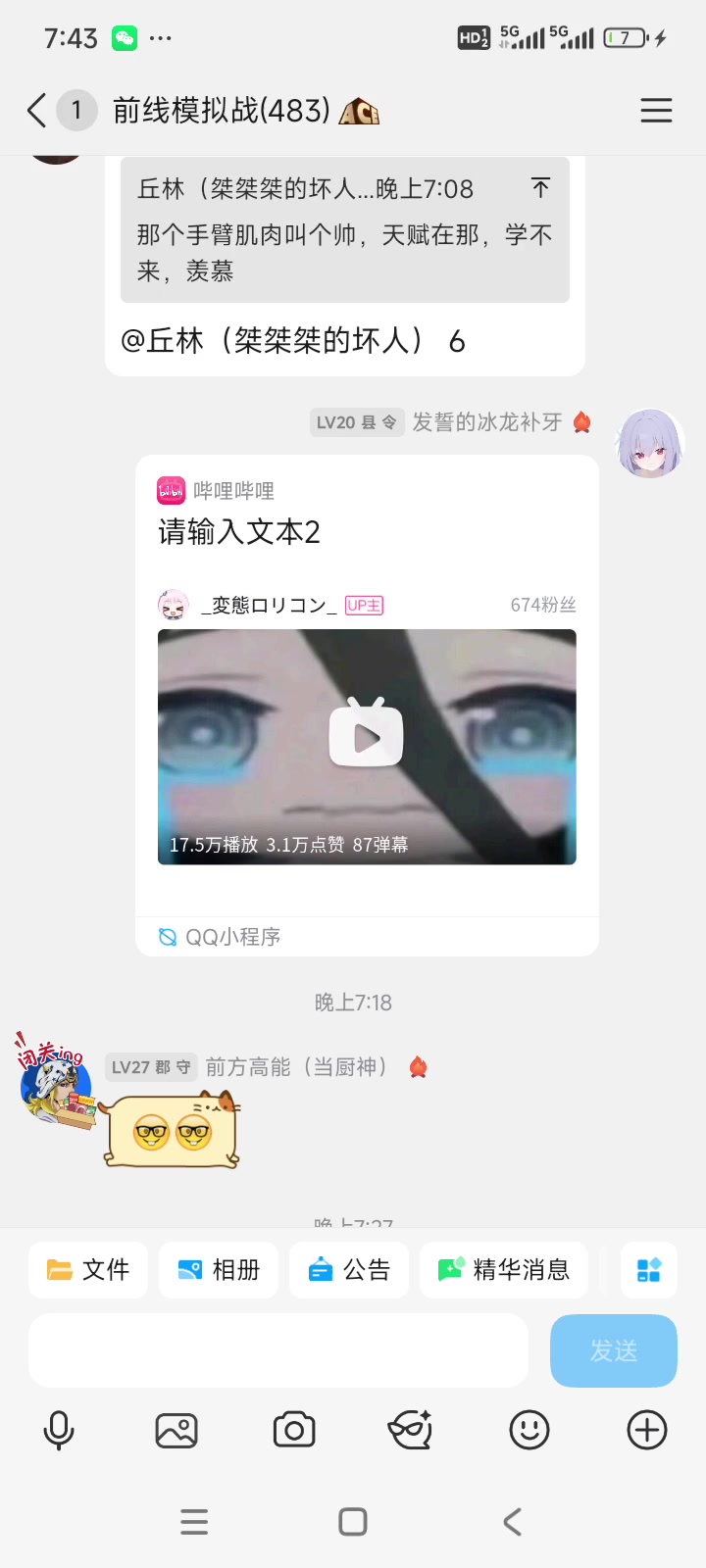Open the group settings hamburger menu
The image size is (706, 1568).
656,111
